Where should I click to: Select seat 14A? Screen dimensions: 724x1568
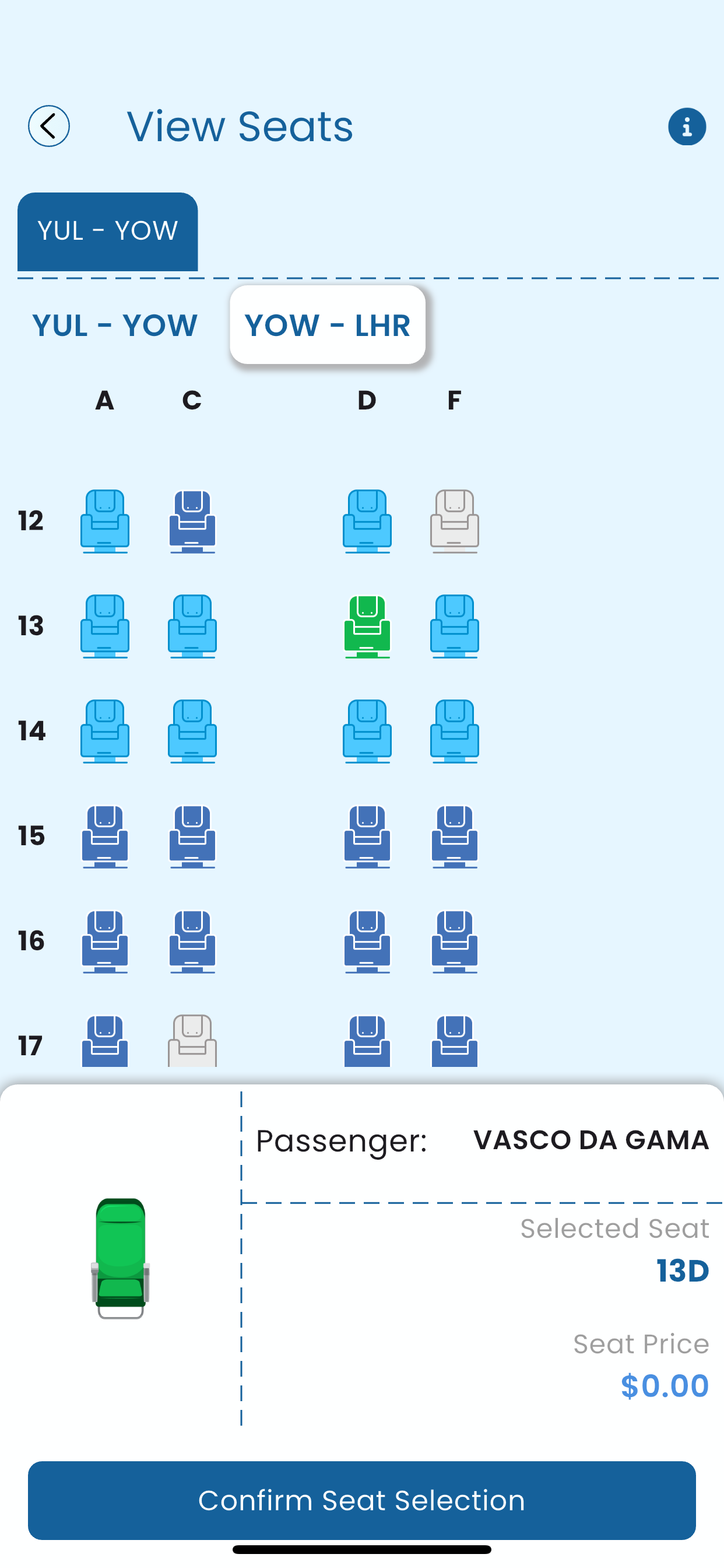click(x=105, y=731)
